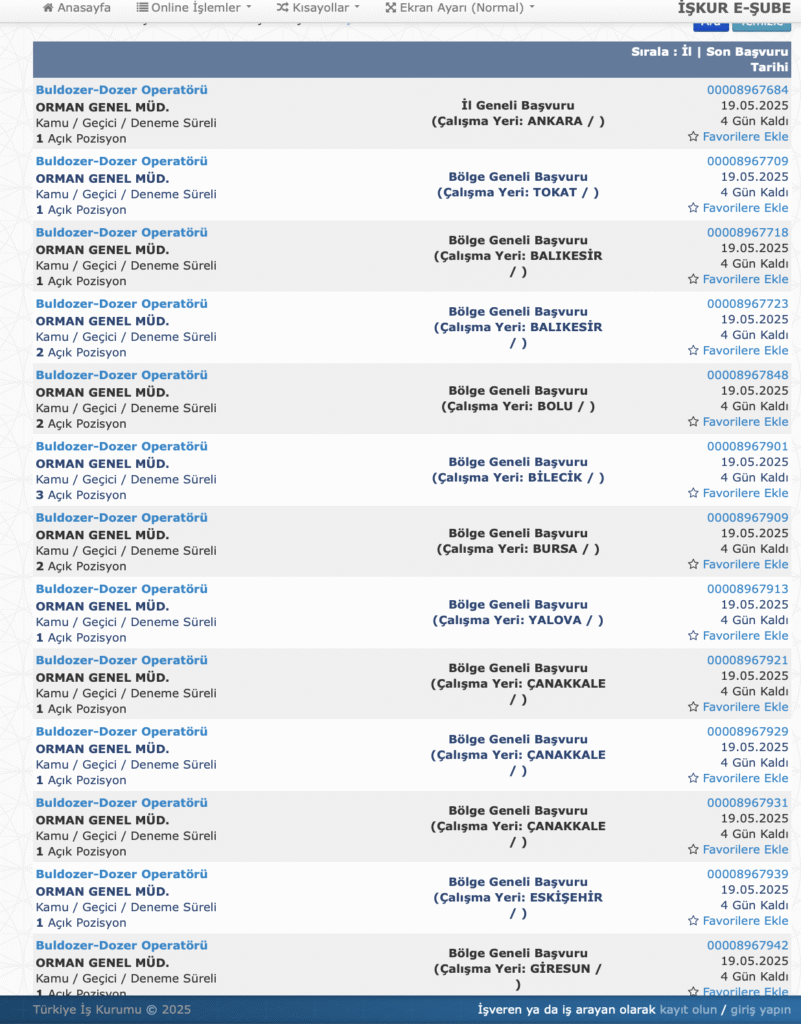Expand the Kısayollar menu
This screenshot has height=1024, width=801.
318,8
